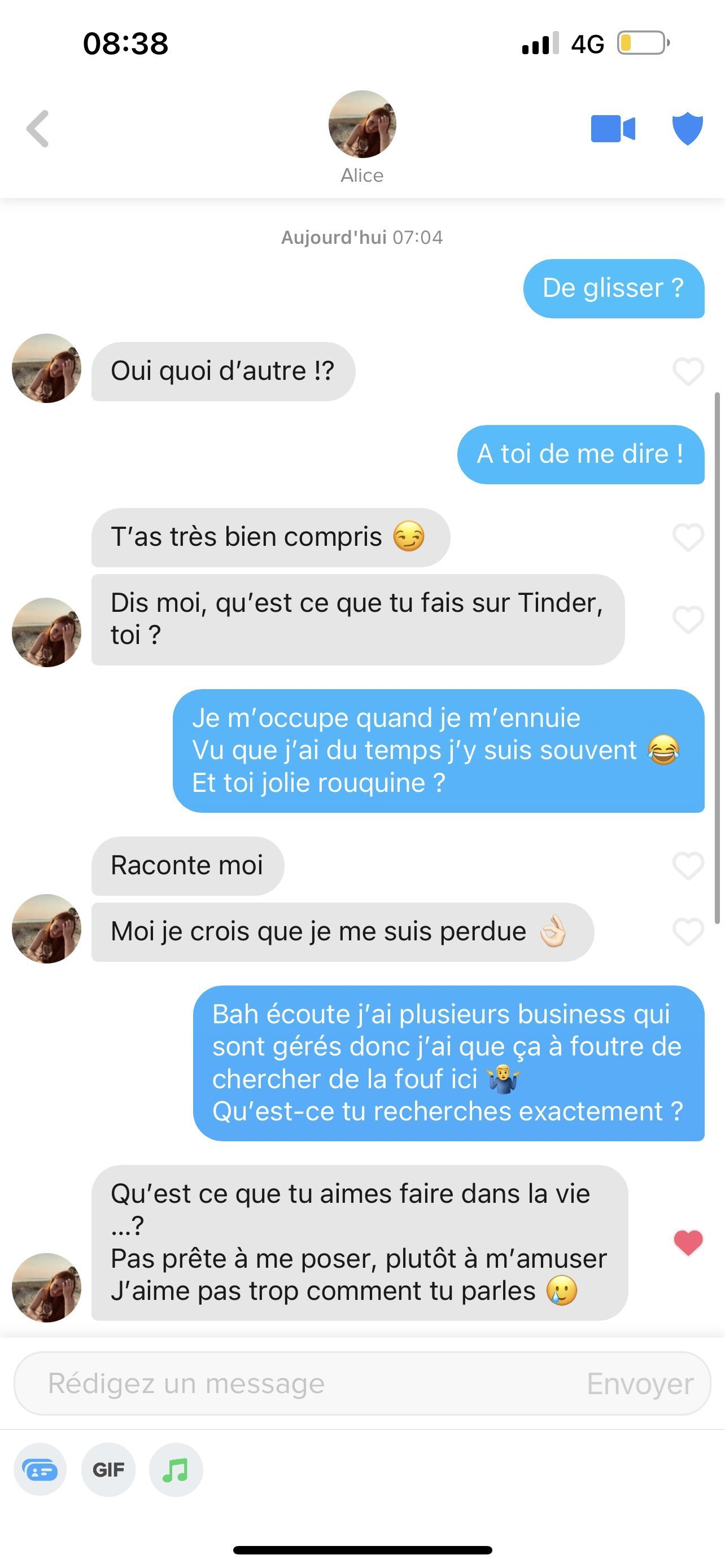
Task: Like the message asking about Tinder
Action: click(x=688, y=620)
